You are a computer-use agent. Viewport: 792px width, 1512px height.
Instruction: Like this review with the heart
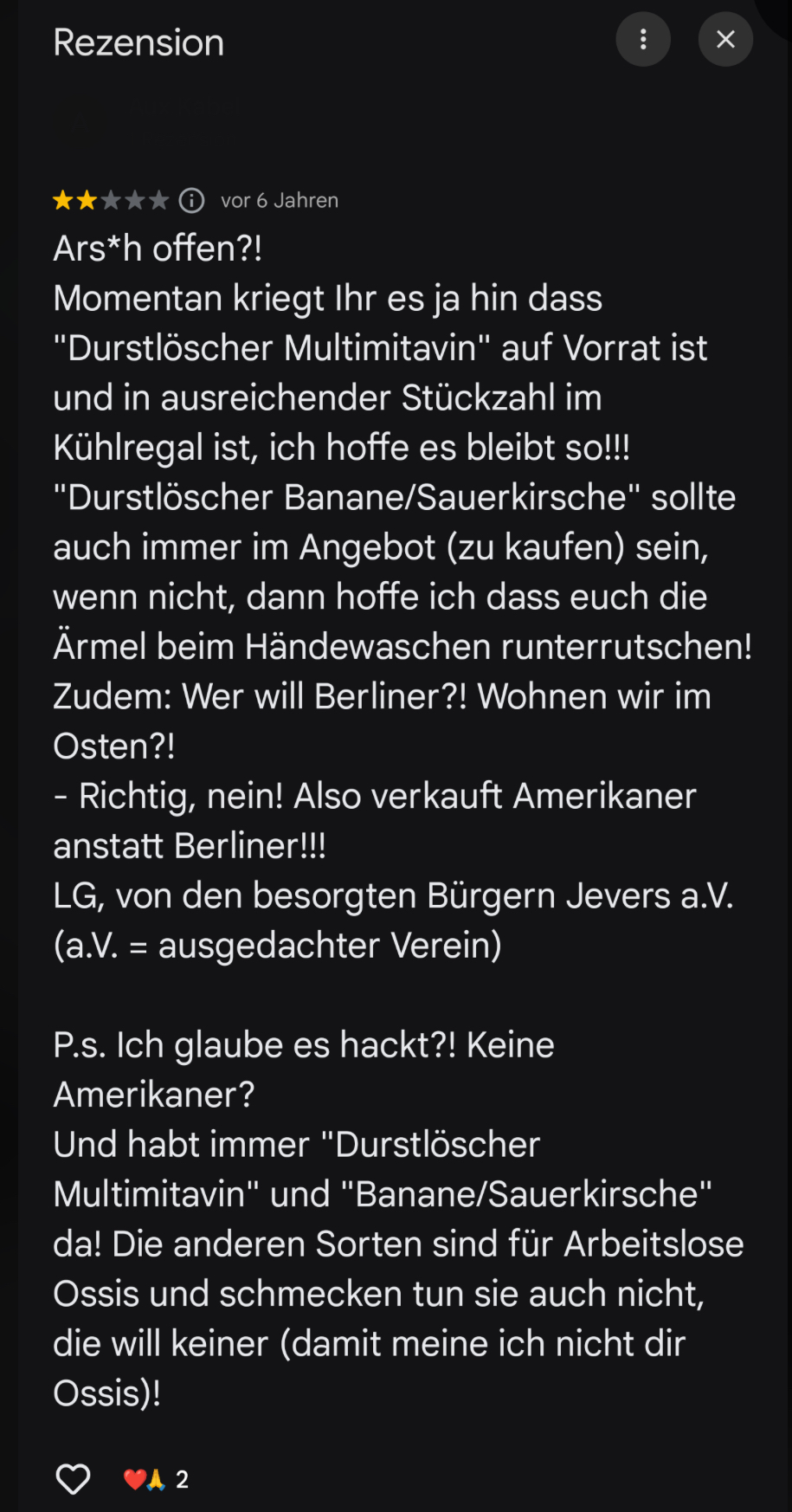tap(73, 1479)
